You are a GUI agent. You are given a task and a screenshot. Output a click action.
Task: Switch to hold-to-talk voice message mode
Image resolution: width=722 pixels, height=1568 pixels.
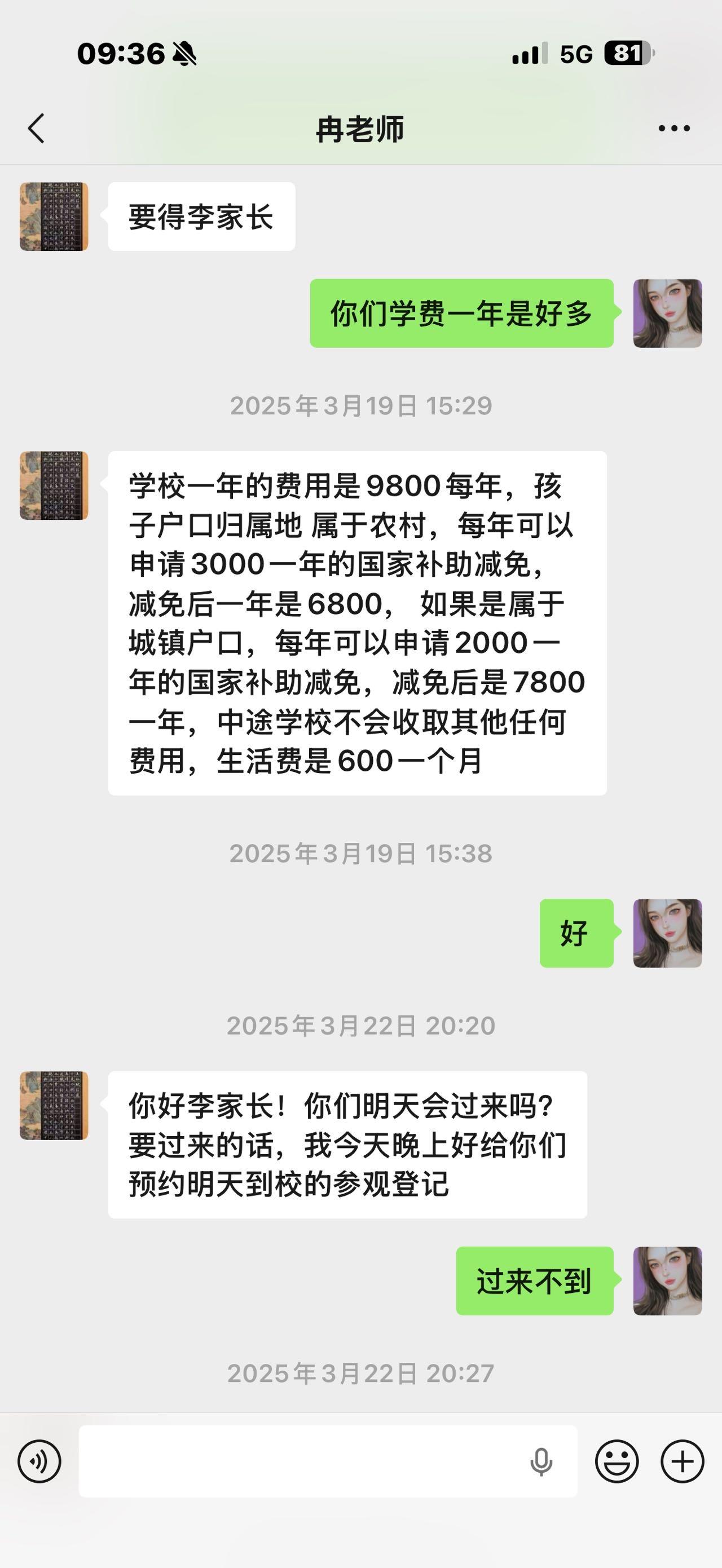(x=39, y=1461)
